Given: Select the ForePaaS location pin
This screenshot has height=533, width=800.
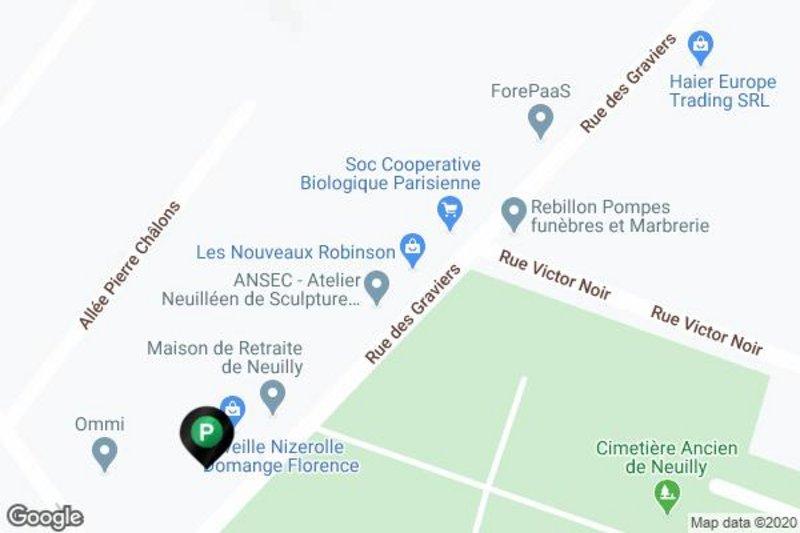Looking at the screenshot, I should tap(540, 122).
